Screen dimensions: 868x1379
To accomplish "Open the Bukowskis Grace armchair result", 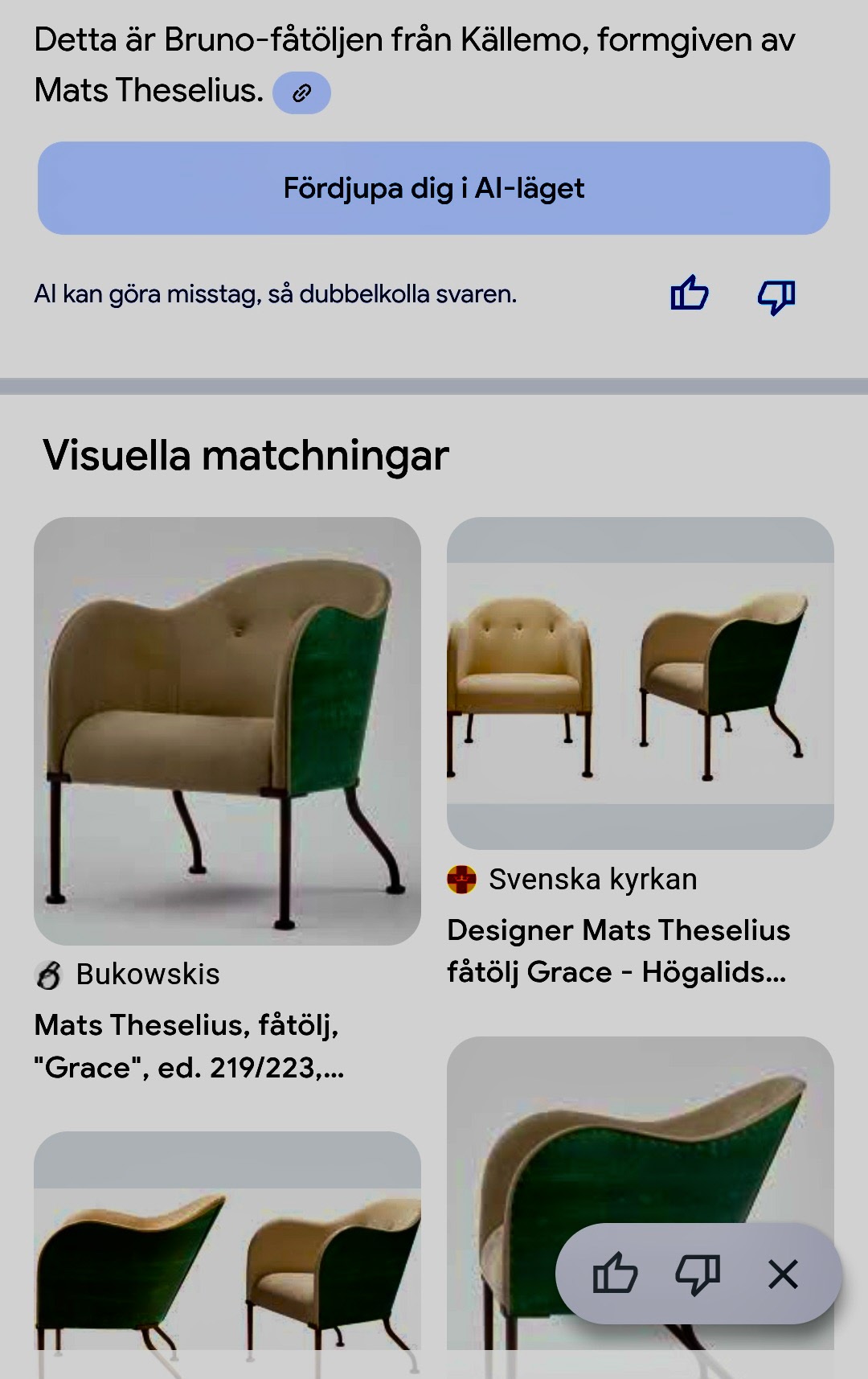I will click(227, 730).
